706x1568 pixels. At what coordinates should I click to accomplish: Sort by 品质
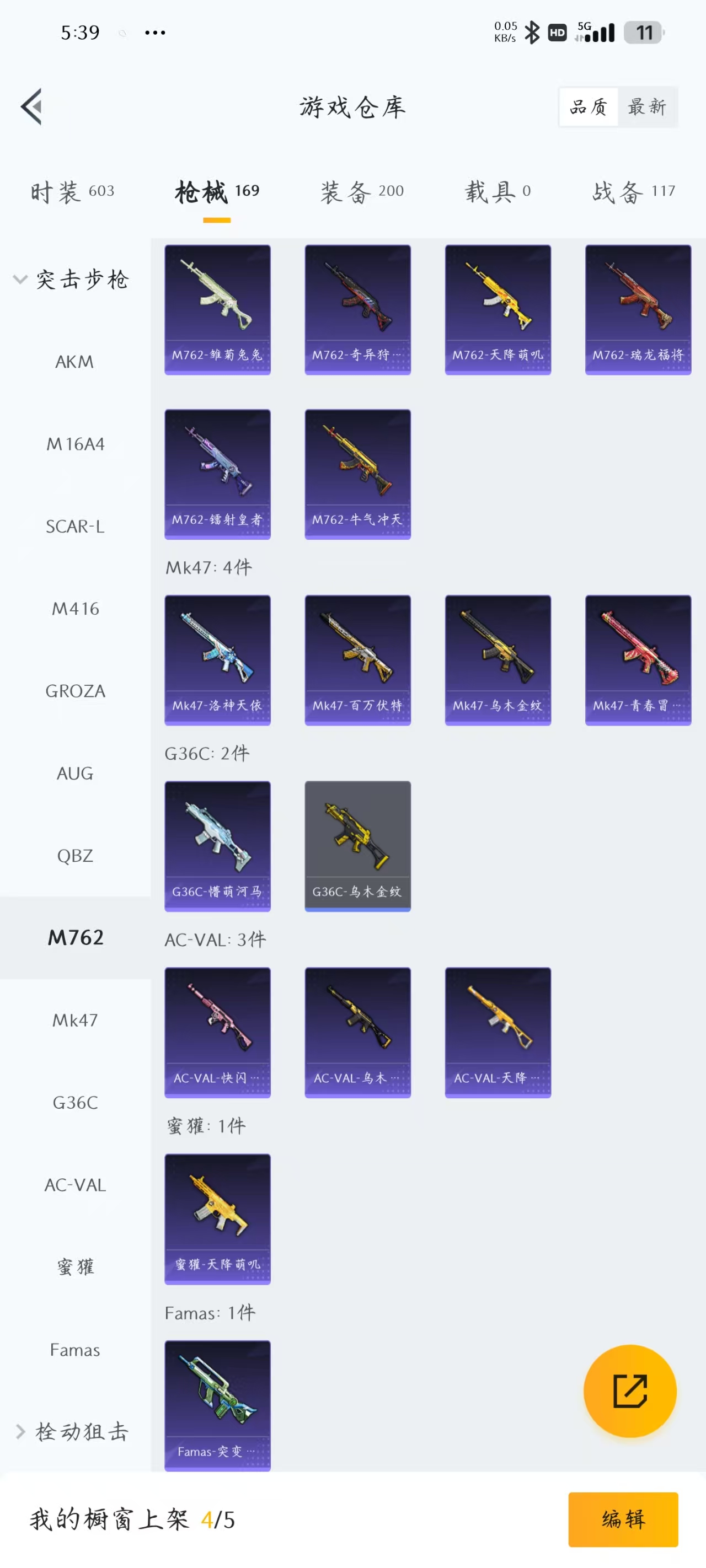(x=589, y=107)
